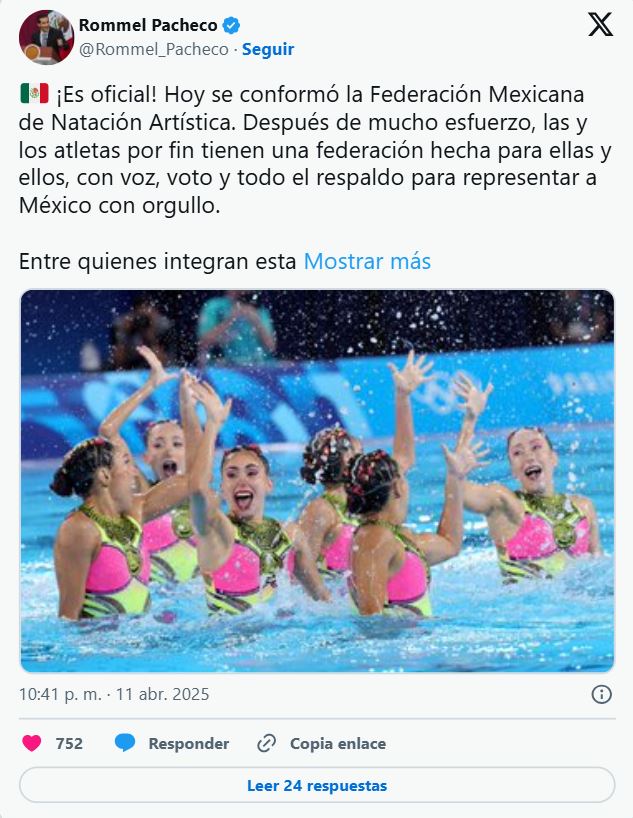Reply to the tweet via Responder

[x=172, y=743]
